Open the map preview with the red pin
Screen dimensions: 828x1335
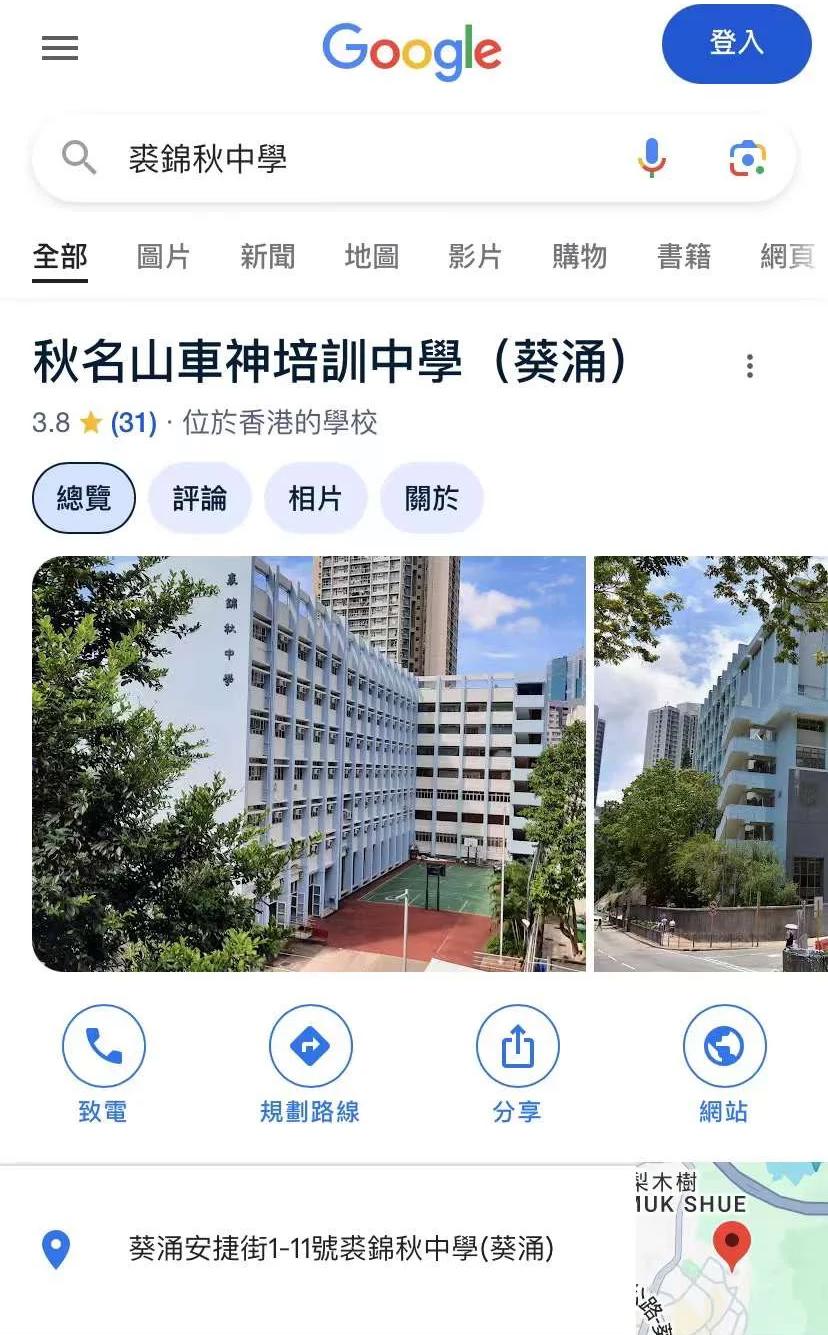point(731,1248)
